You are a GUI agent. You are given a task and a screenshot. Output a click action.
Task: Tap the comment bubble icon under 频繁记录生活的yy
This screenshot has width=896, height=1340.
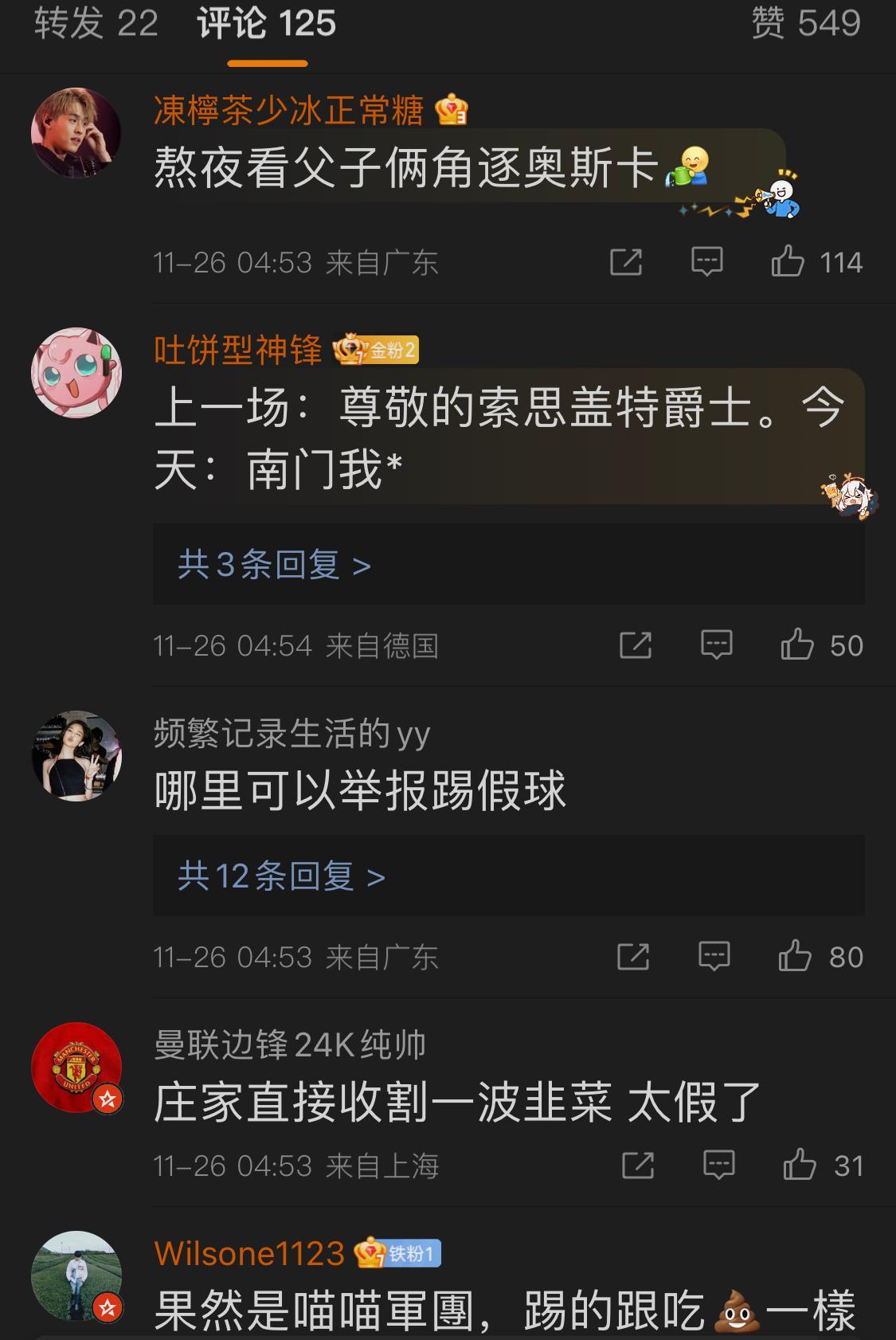715,953
